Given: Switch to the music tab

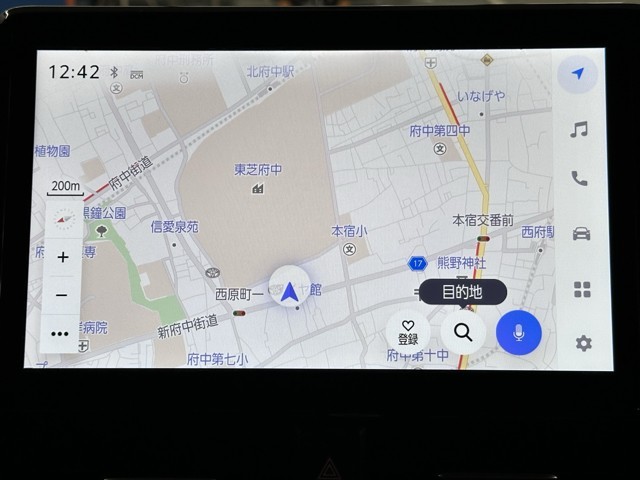Looking at the screenshot, I should click(x=579, y=129).
